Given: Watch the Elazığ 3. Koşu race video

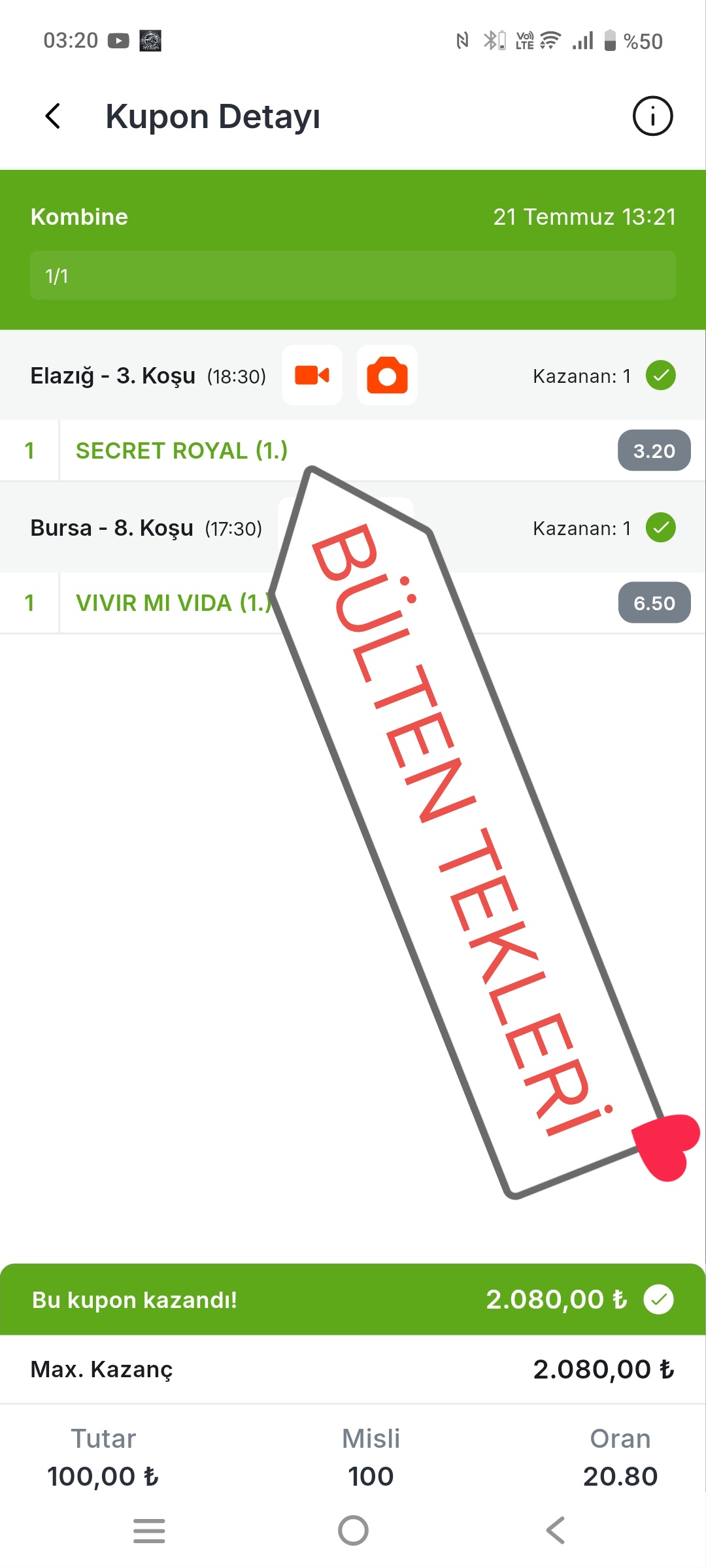Looking at the screenshot, I should [312, 376].
